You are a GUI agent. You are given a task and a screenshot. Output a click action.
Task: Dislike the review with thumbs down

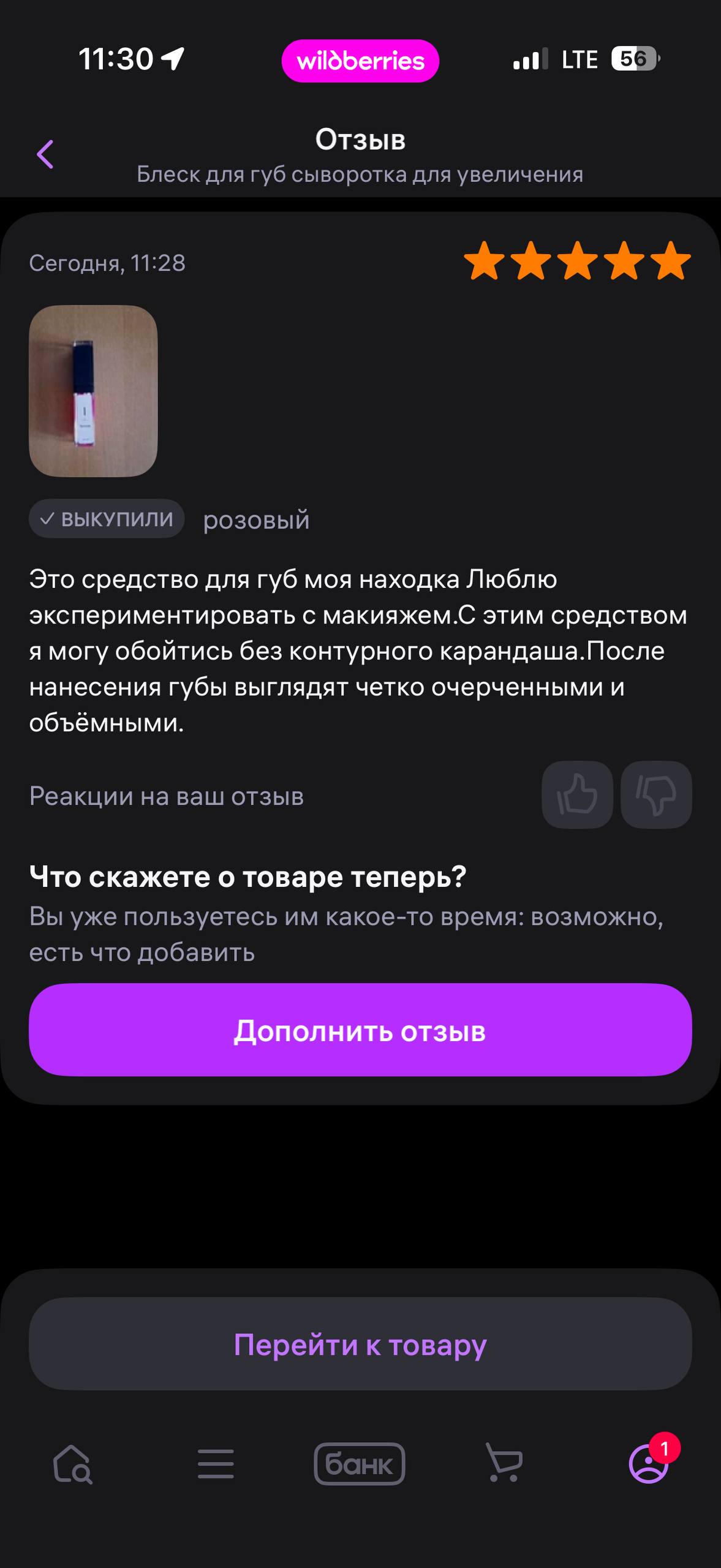tap(656, 794)
